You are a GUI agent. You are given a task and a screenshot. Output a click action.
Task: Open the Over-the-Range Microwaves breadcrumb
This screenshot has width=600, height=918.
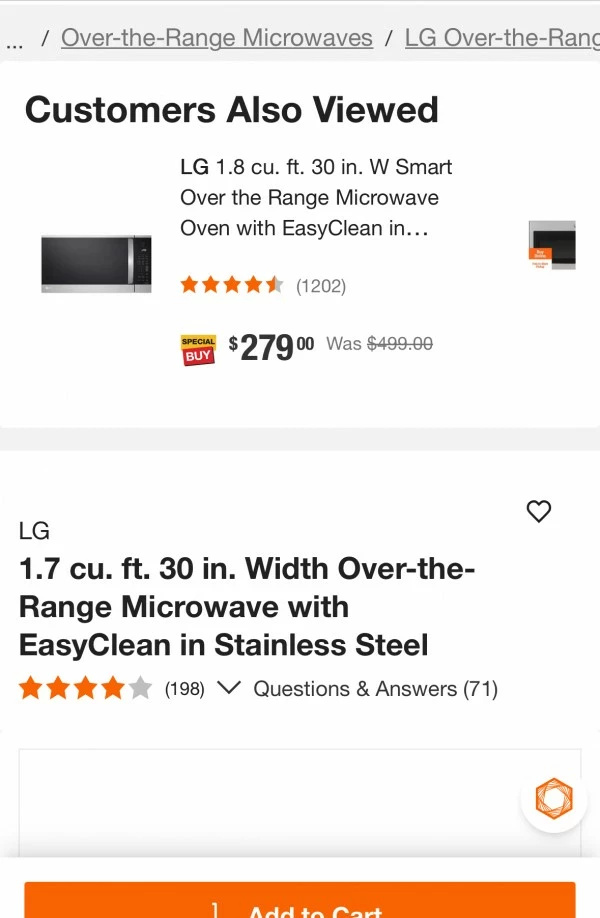click(x=216, y=38)
